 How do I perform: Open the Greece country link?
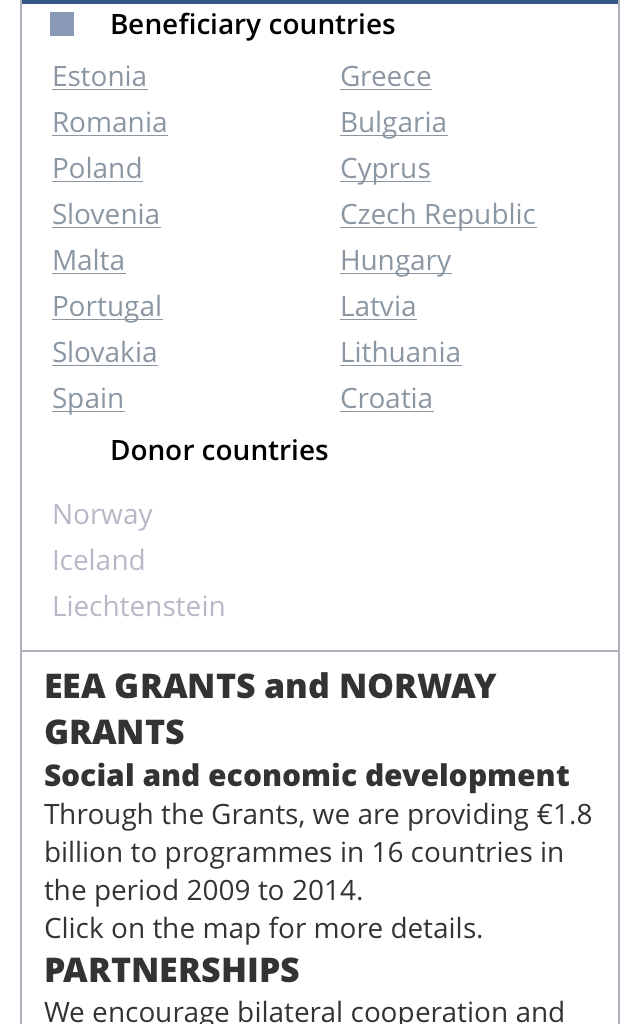point(385,76)
